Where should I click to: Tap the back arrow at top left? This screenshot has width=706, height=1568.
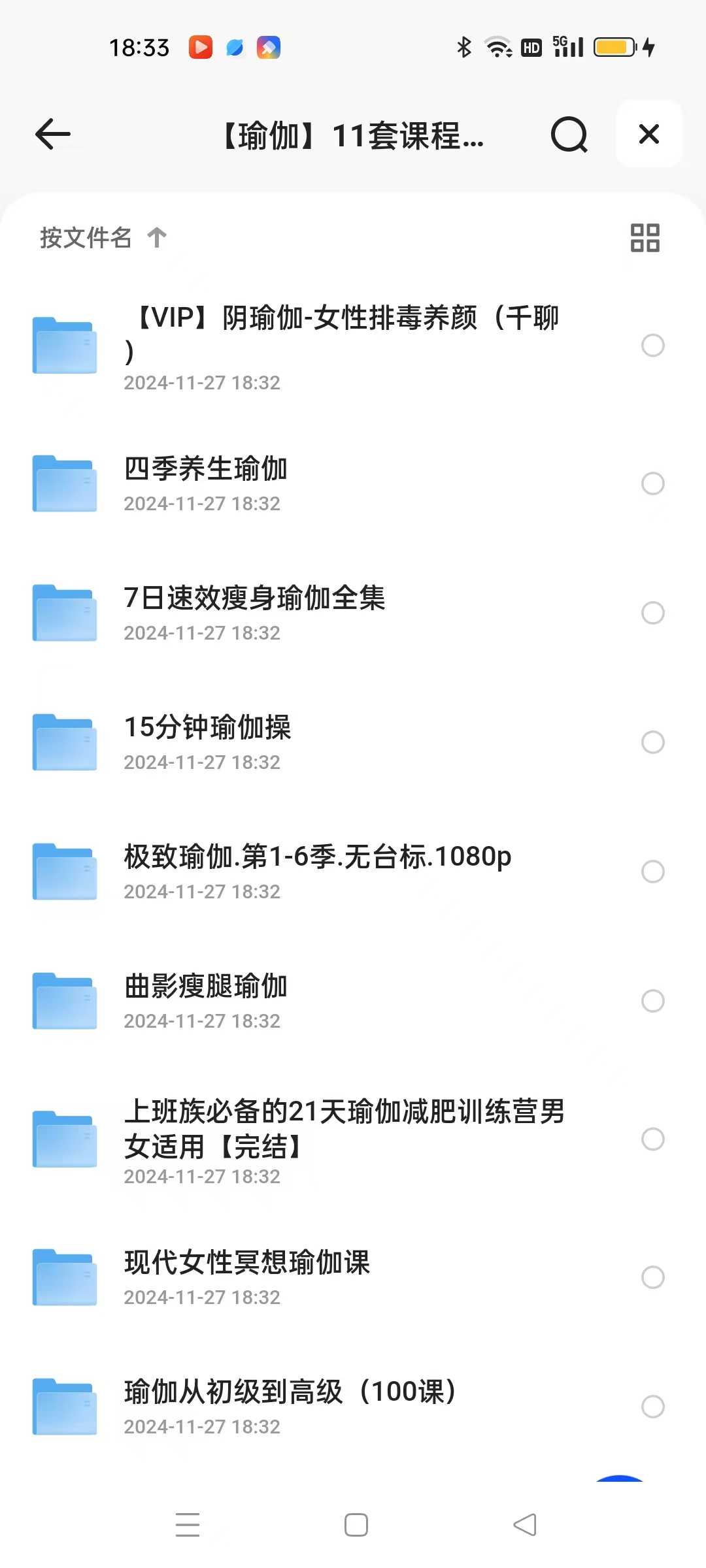[52, 134]
